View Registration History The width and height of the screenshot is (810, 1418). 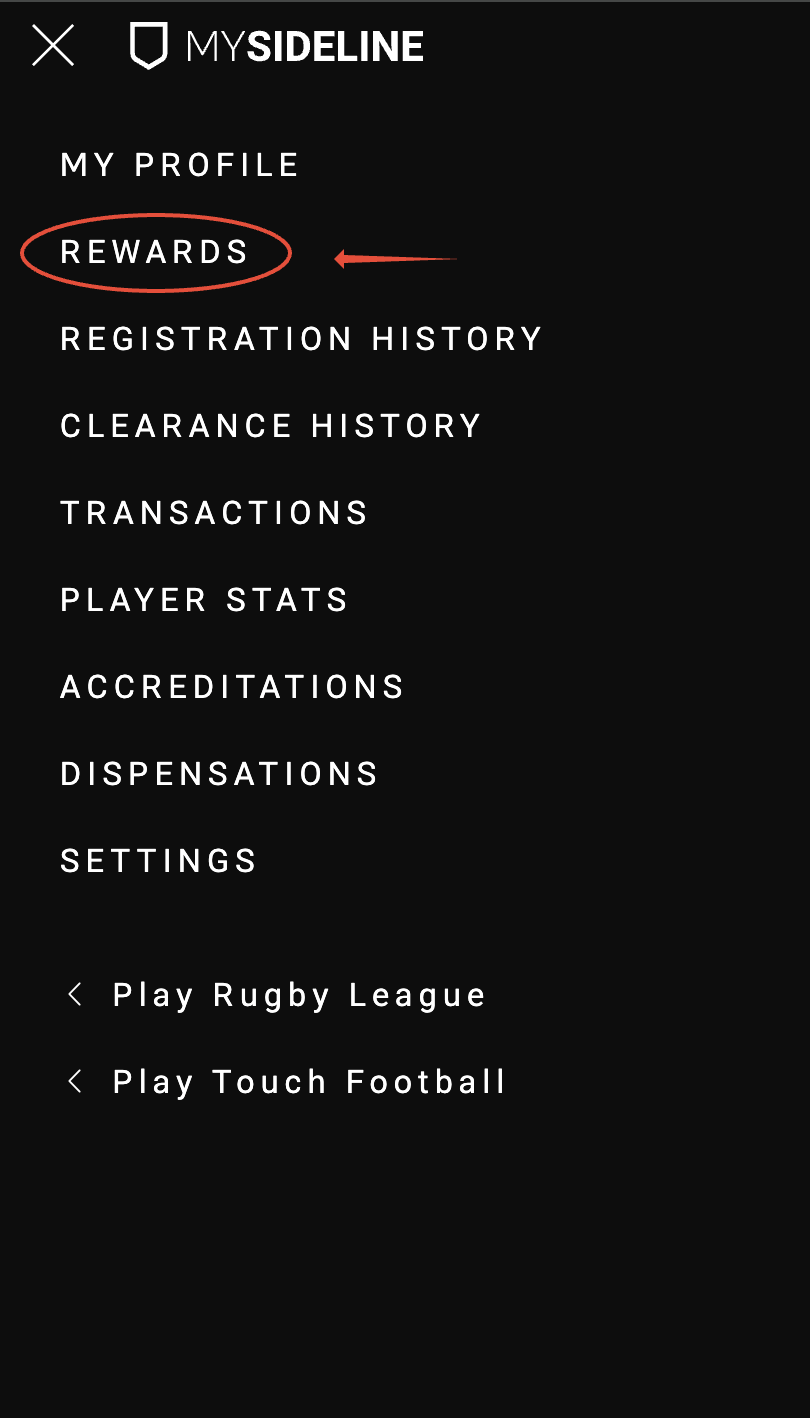pyautogui.click(x=301, y=339)
